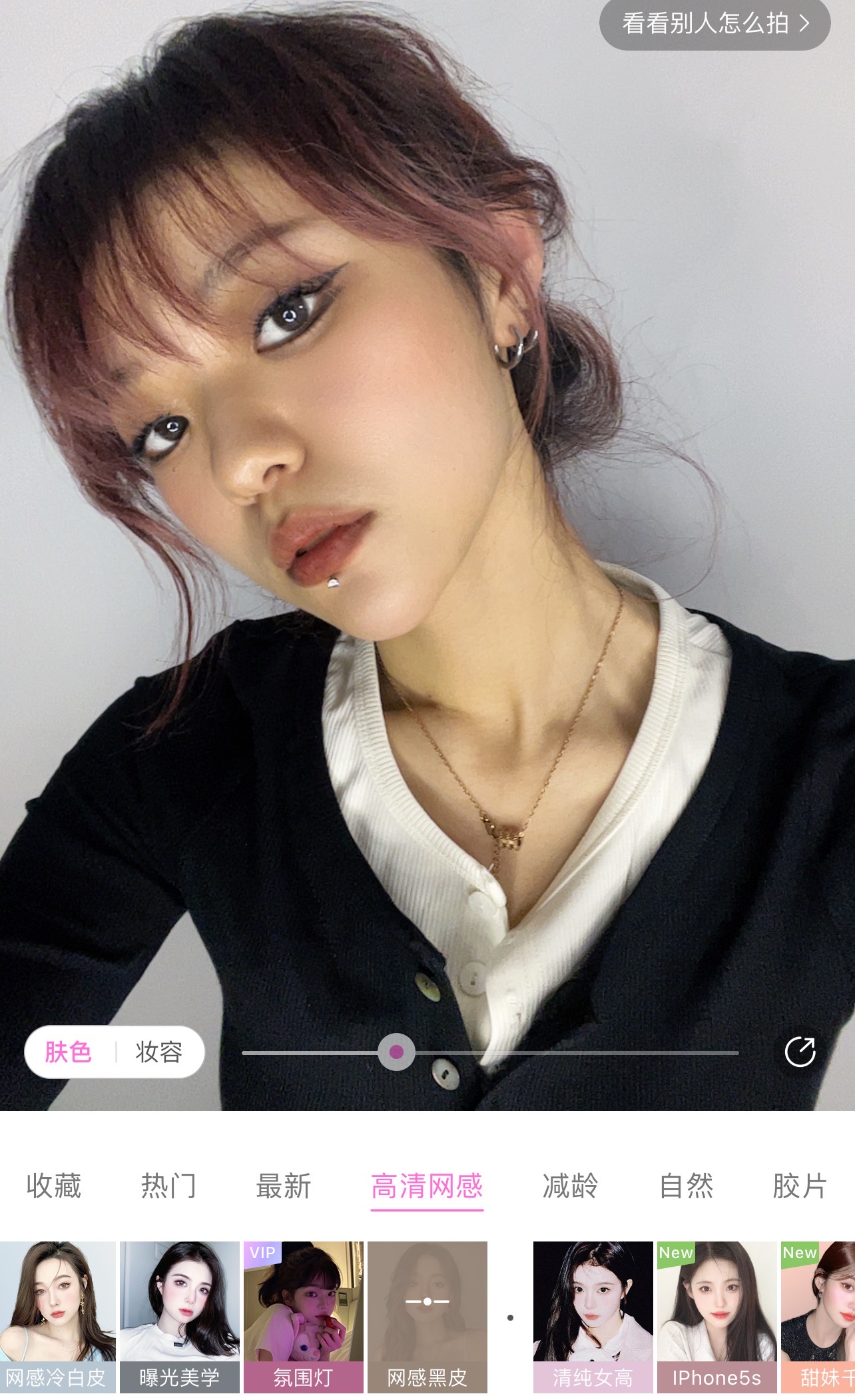
Task: Choose the VIP 氛围灯 filter
Action: tap(303, 1316)
